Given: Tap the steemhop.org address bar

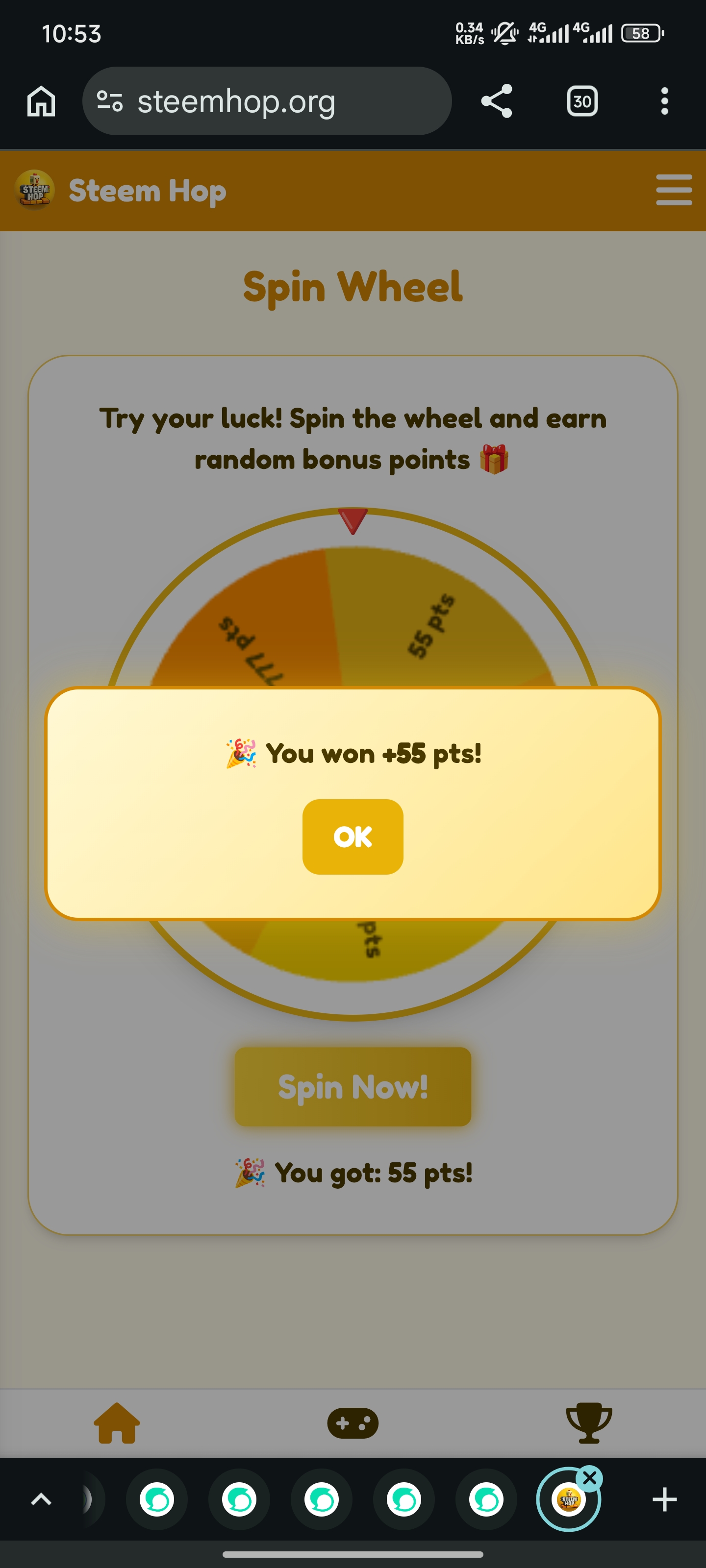Looking at the screenshot, I should [267, 101].
